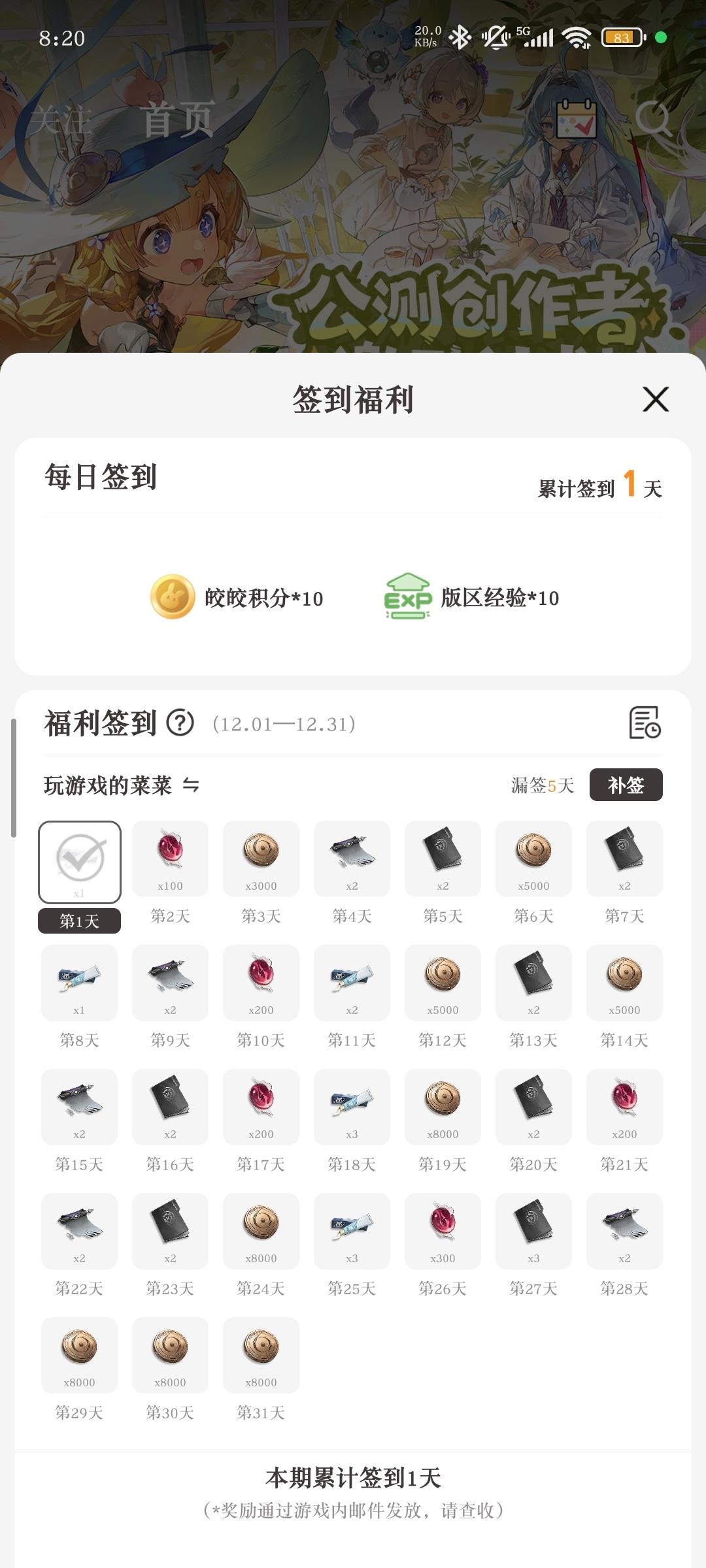The image size is (706, 1568).
Task: Open the 第25天 x3 reward
Action: pyautogui.click(x=352, y=1231)
